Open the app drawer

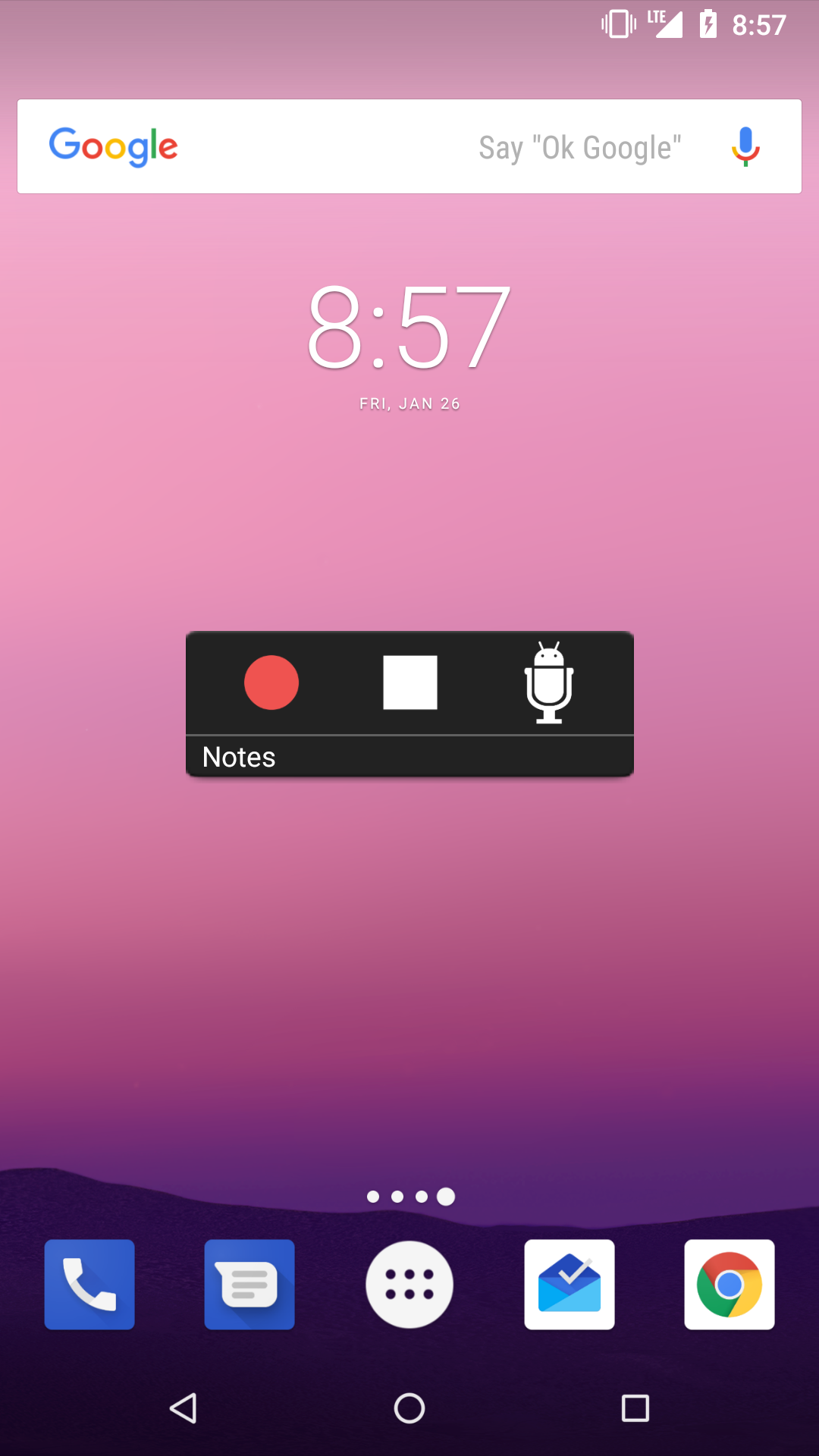(x=409, y=1284)
